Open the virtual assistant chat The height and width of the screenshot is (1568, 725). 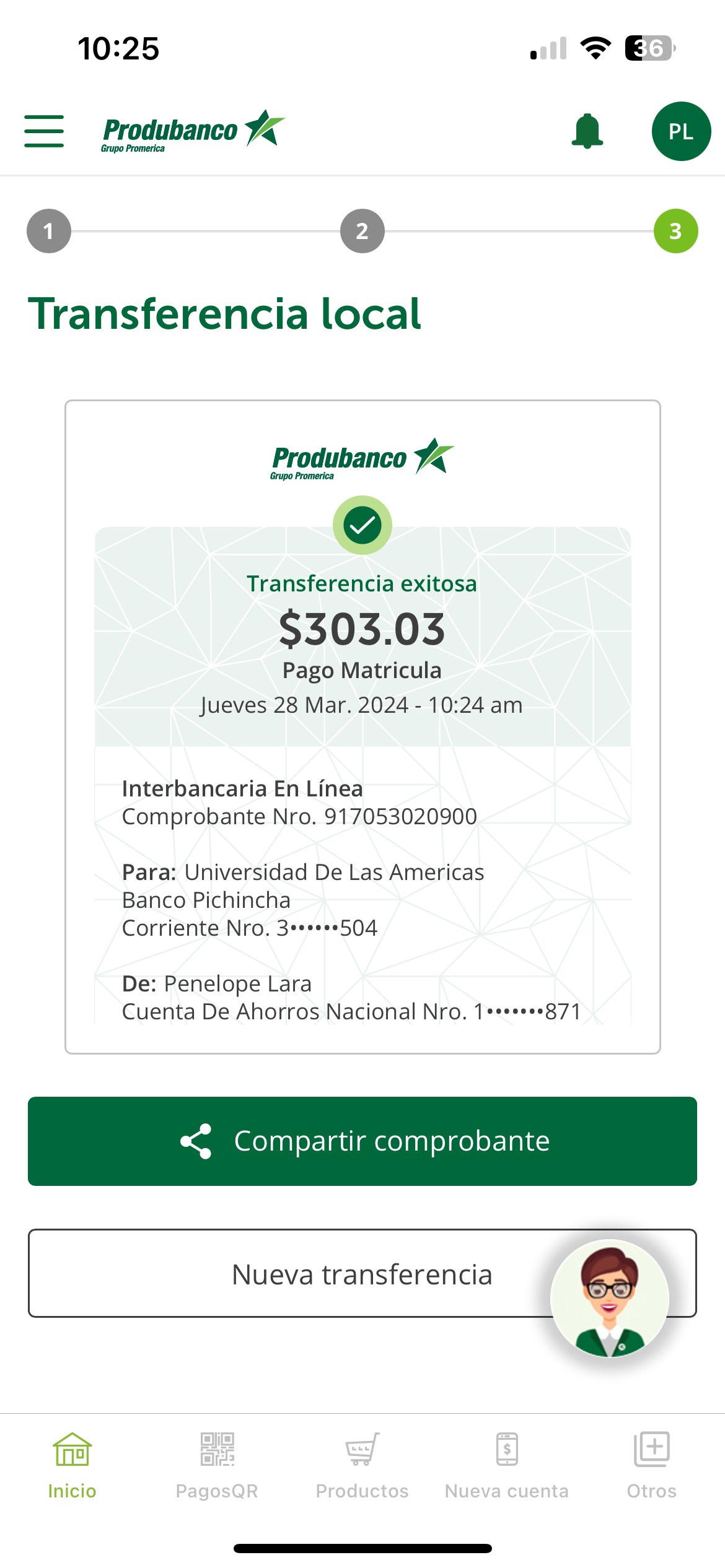pos(610,1298)
